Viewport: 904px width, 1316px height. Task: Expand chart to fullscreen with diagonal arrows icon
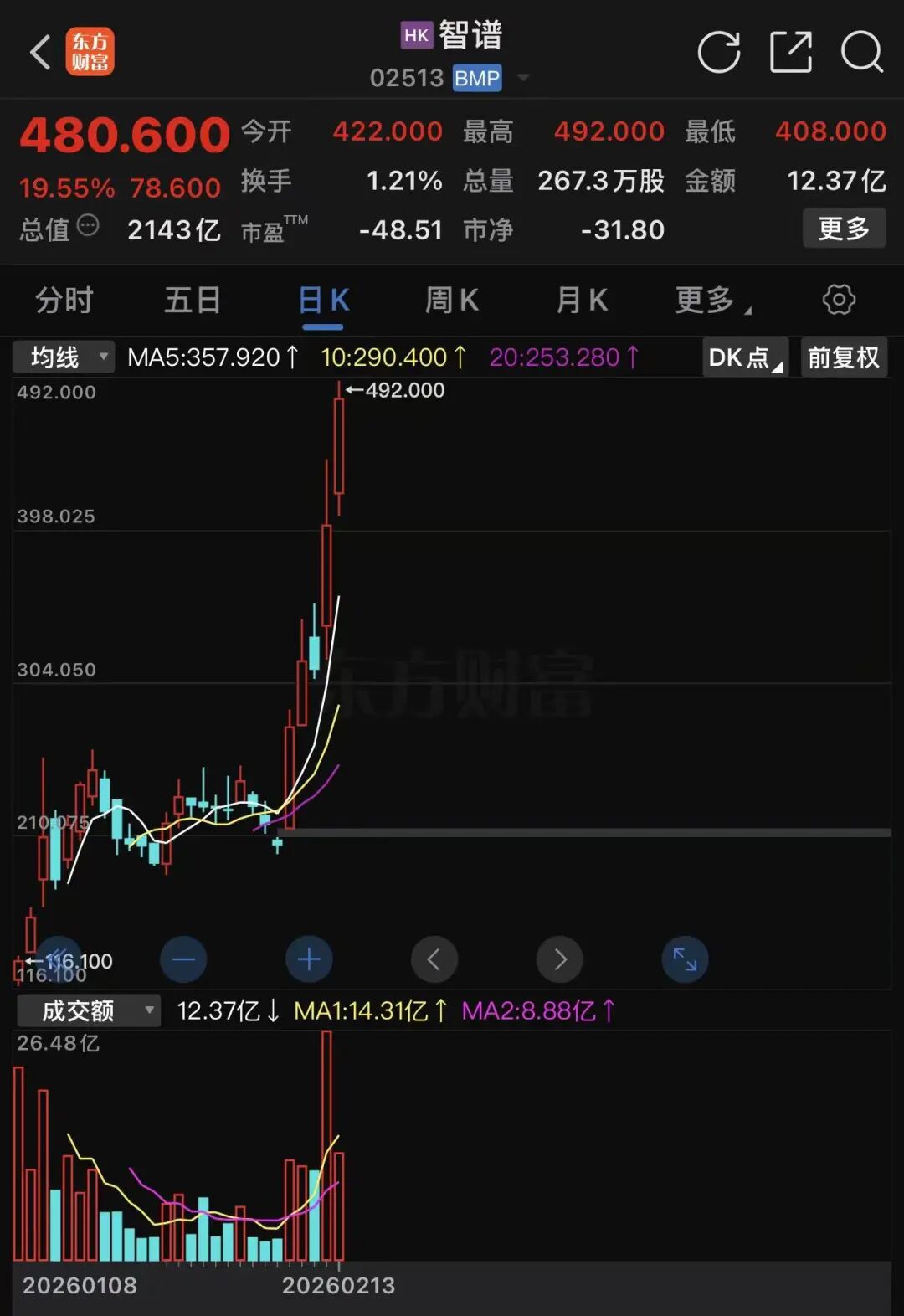pyautogui.click(x=685, y=959)
